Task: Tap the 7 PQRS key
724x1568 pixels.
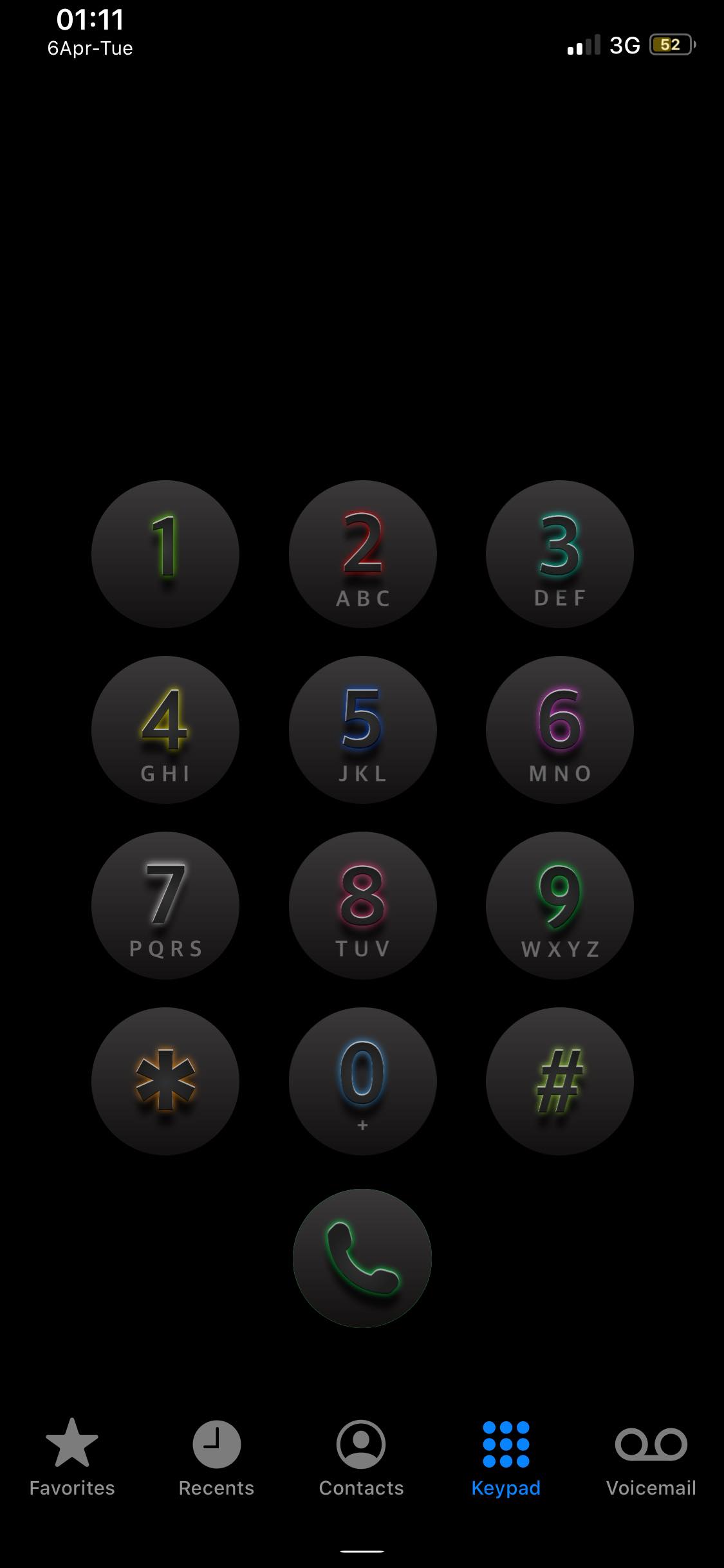Action: pyautogui.click(x=165, y=906)
